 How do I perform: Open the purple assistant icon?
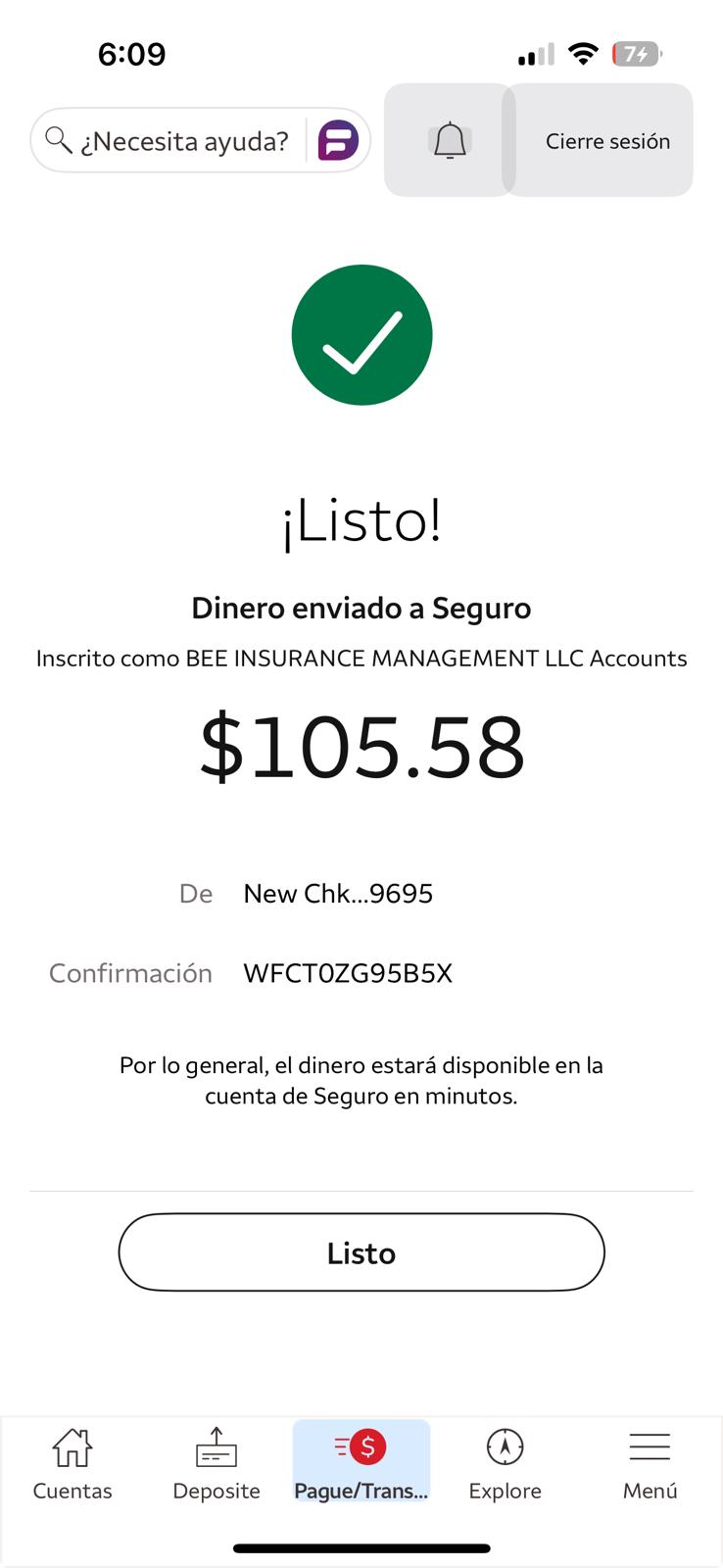pos(338,141)
